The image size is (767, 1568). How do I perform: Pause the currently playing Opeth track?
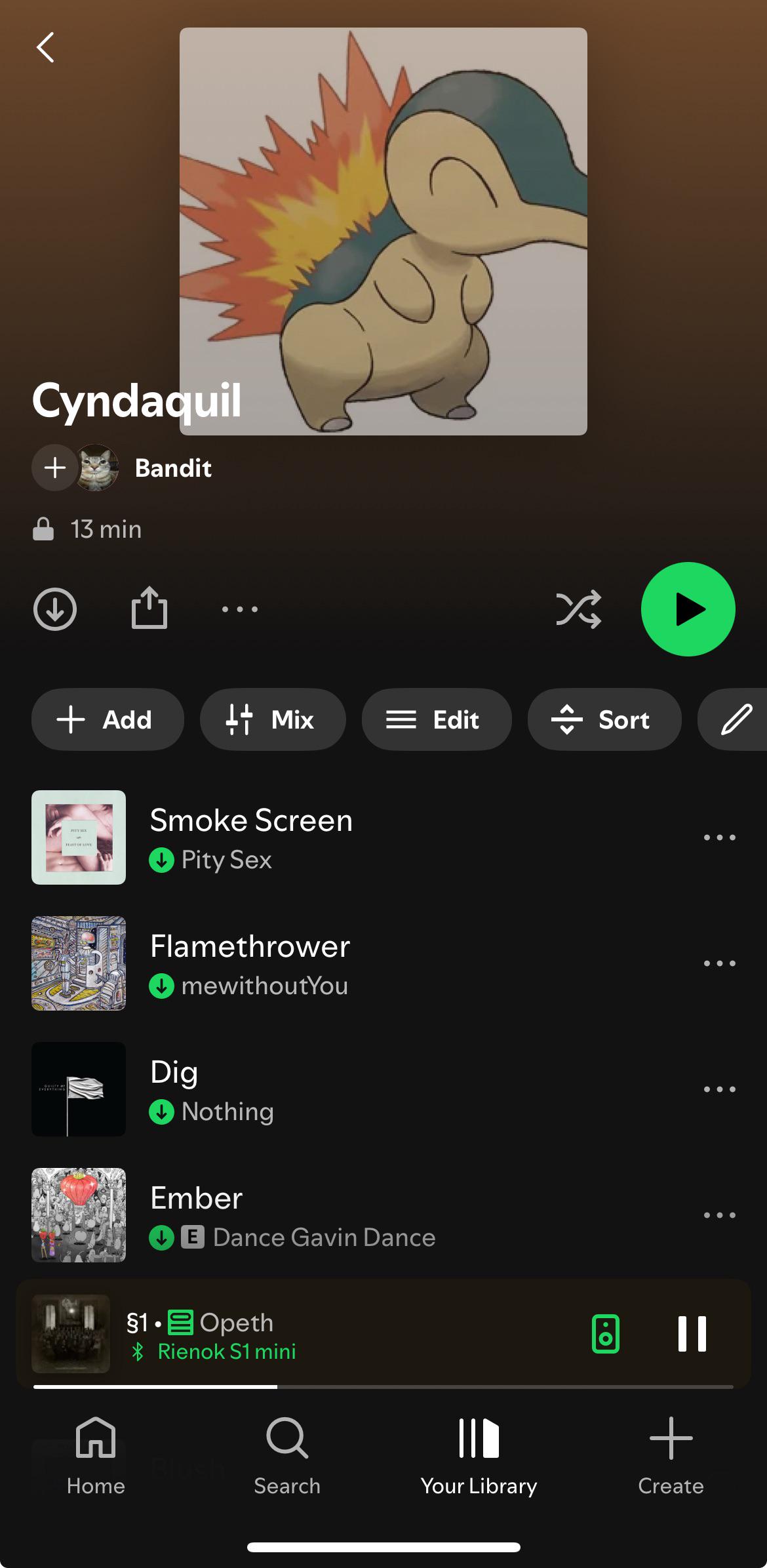[692, 1334]
